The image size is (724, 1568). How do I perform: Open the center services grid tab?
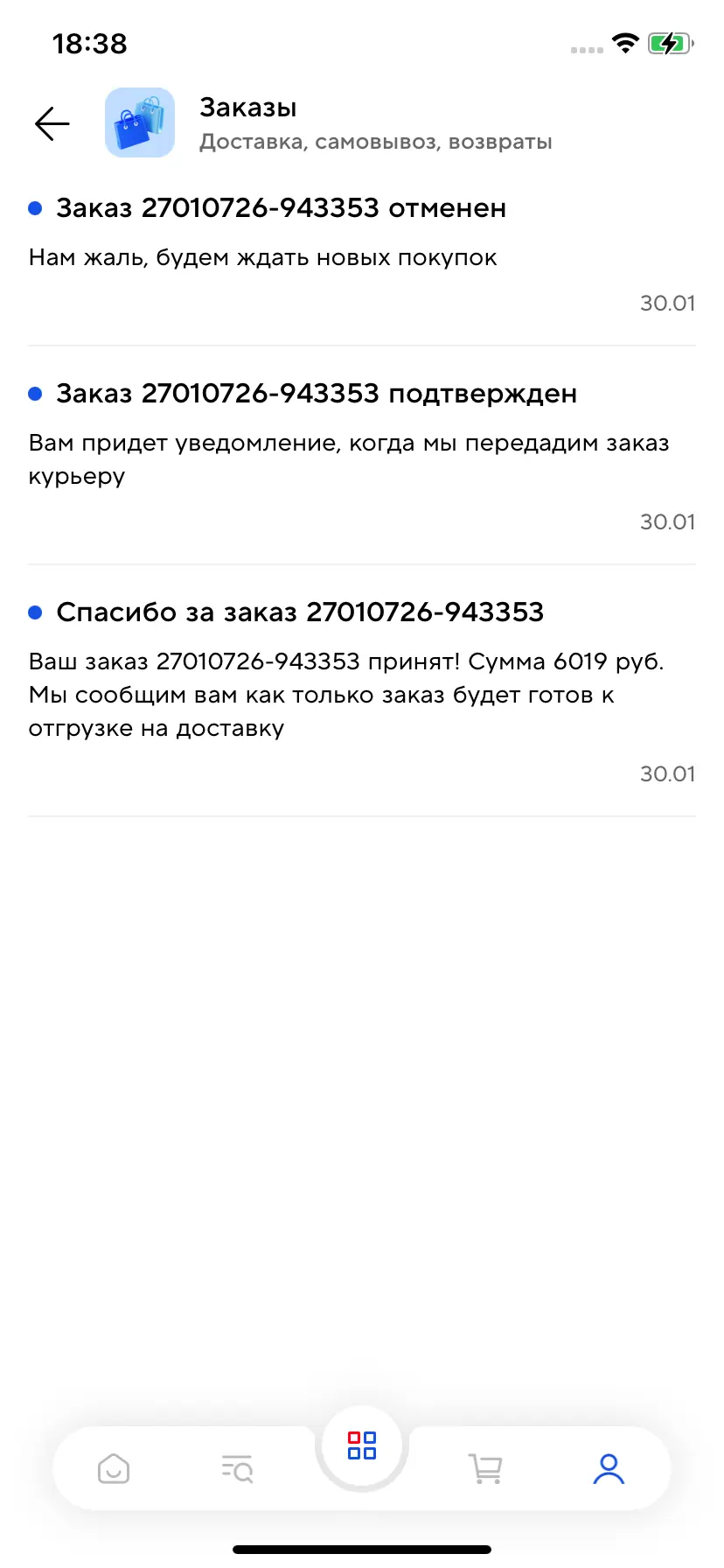tap(362, 1445)
